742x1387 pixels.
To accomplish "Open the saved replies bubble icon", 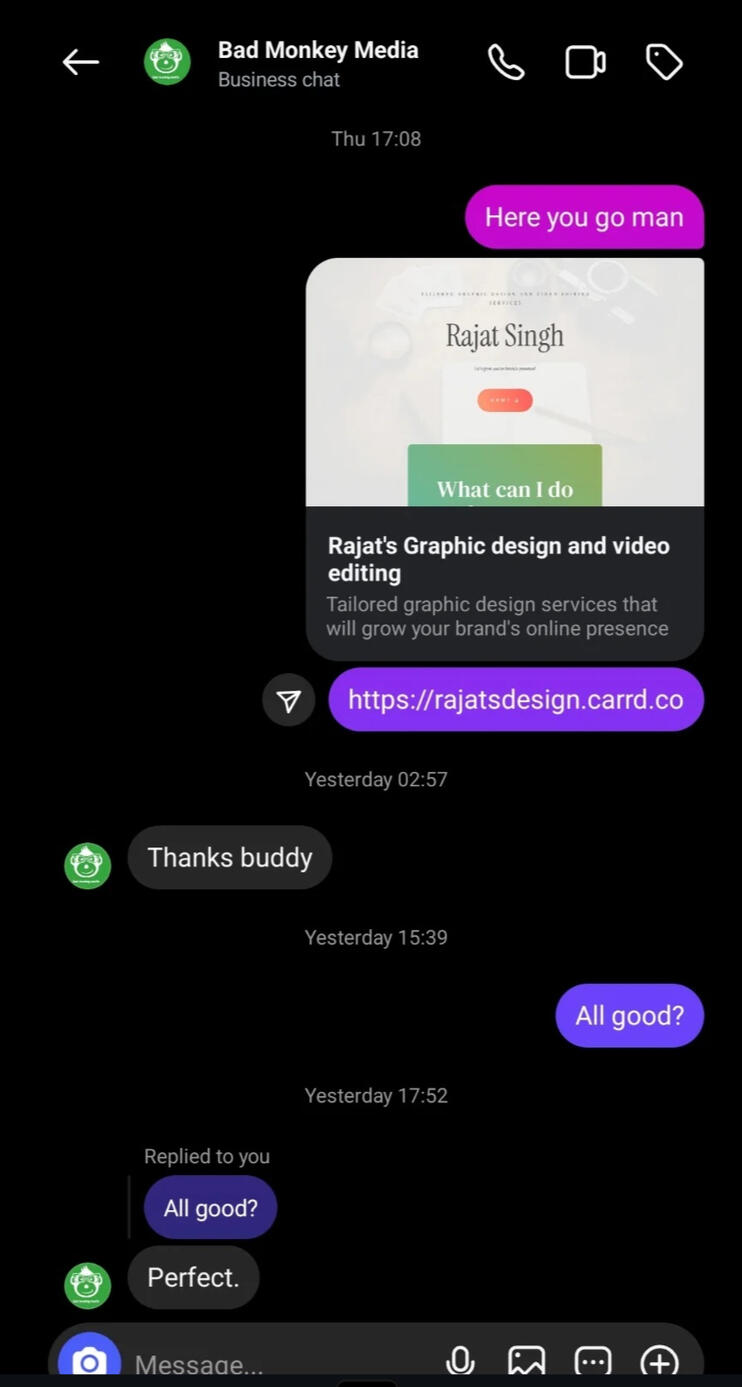I will (593, 1361).
